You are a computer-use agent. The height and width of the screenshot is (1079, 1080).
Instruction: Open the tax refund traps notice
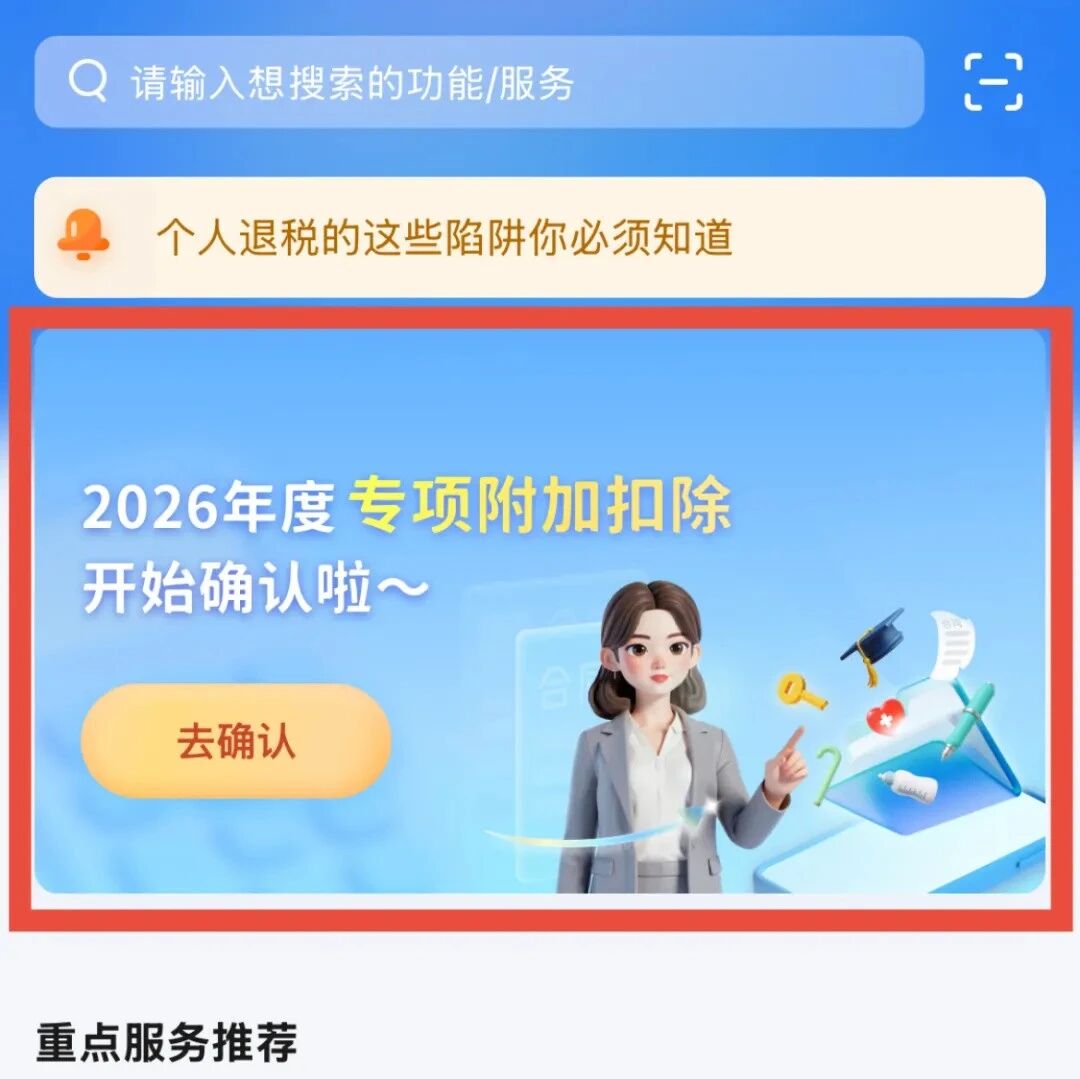click(x=539, y=238)
